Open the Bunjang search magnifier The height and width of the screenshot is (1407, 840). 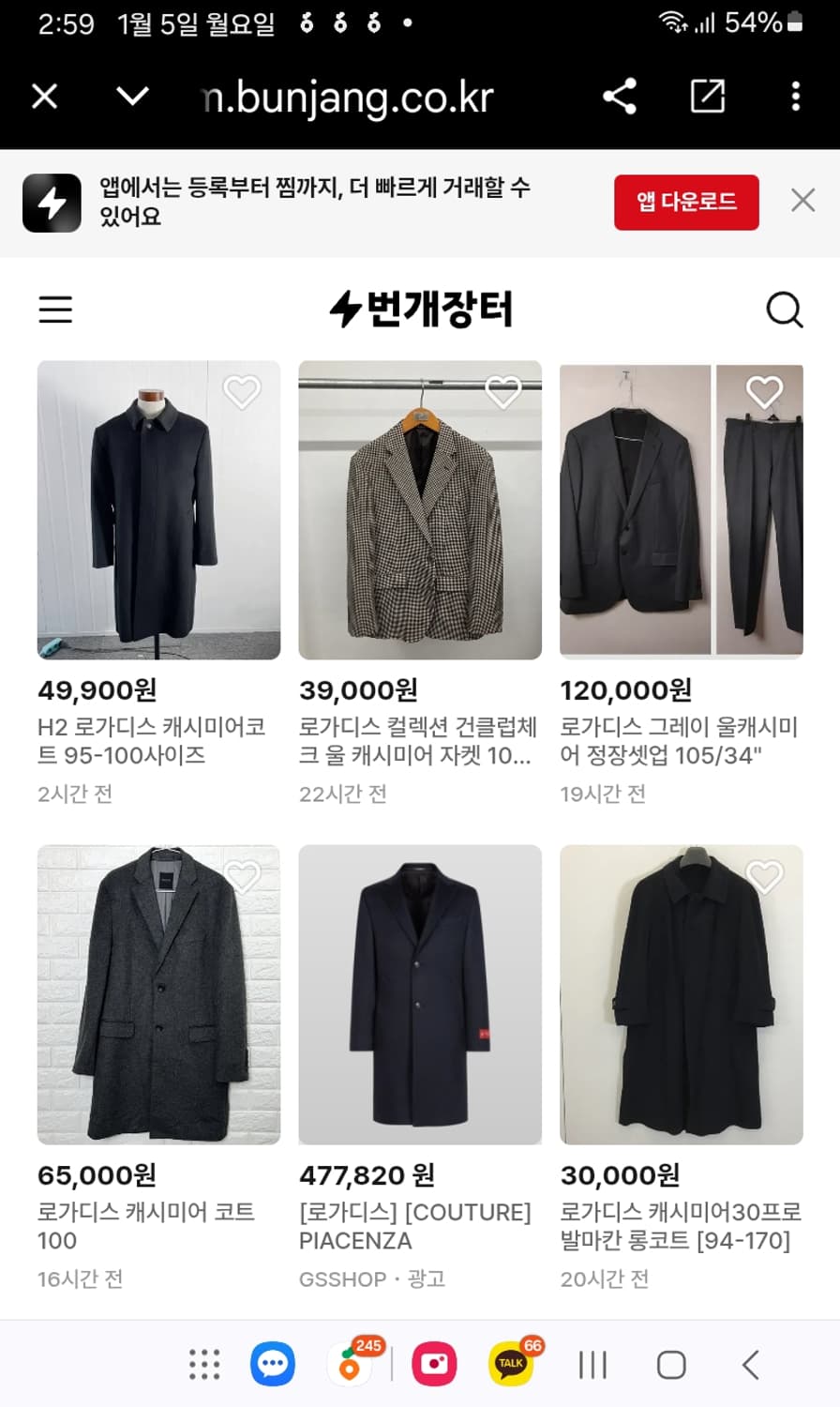click(785, 309)
